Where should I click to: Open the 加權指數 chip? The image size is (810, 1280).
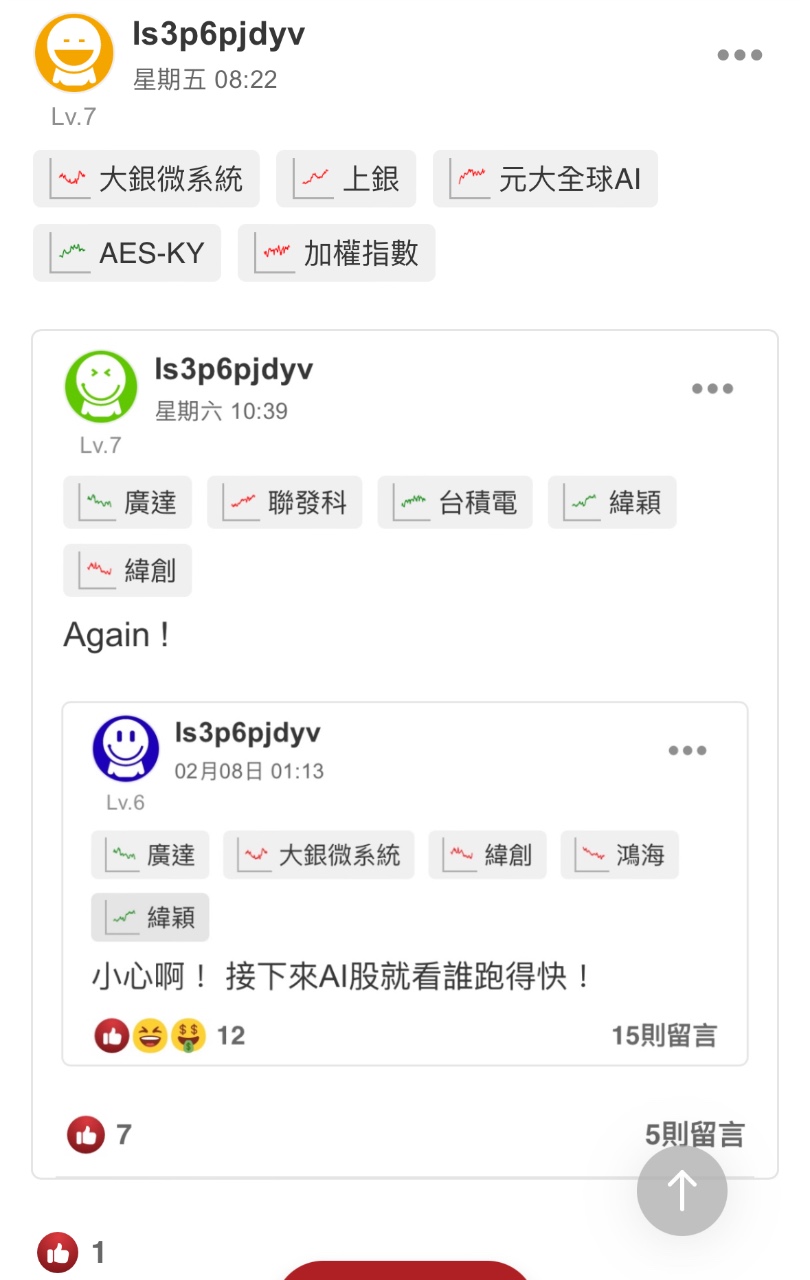tap(336, 253)
